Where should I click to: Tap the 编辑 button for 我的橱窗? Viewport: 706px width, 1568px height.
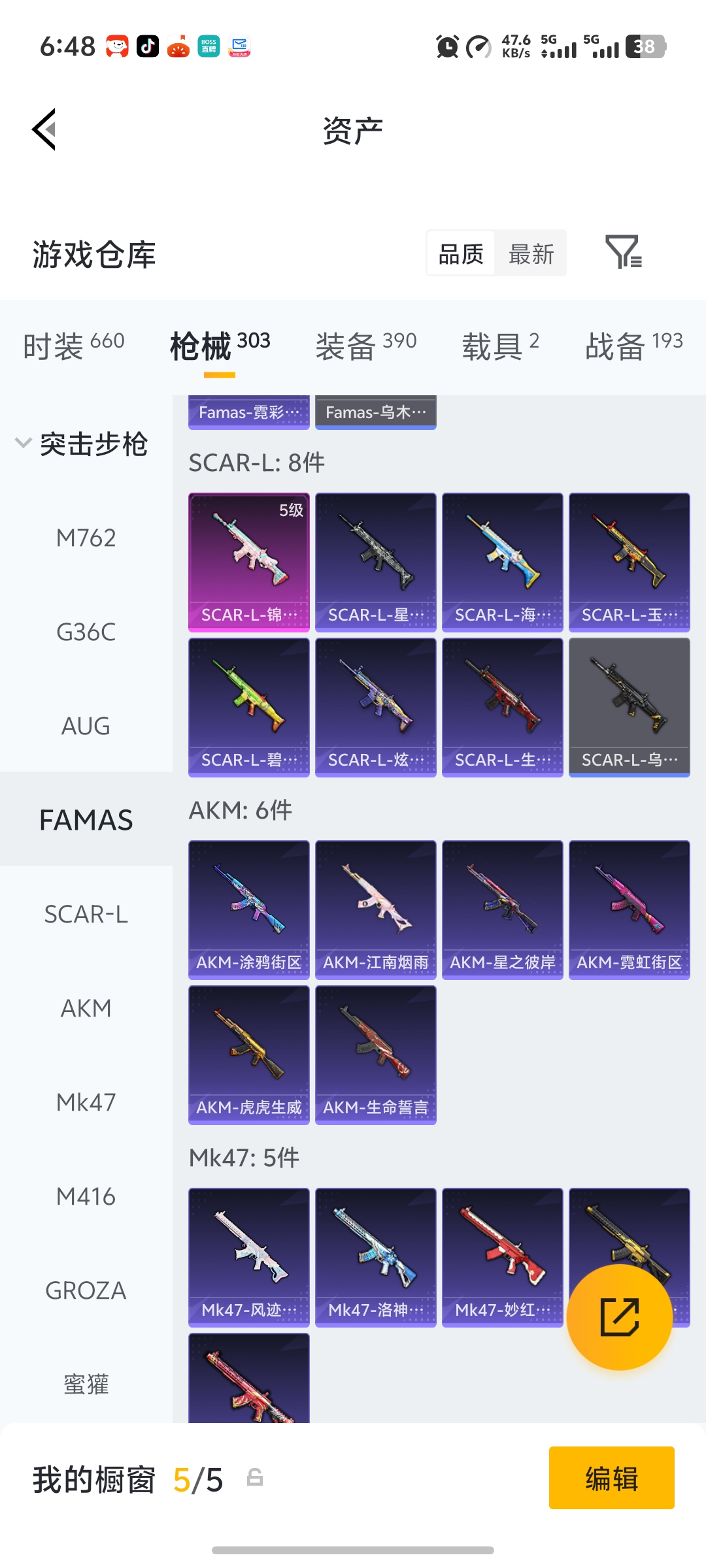[611, 1478]
